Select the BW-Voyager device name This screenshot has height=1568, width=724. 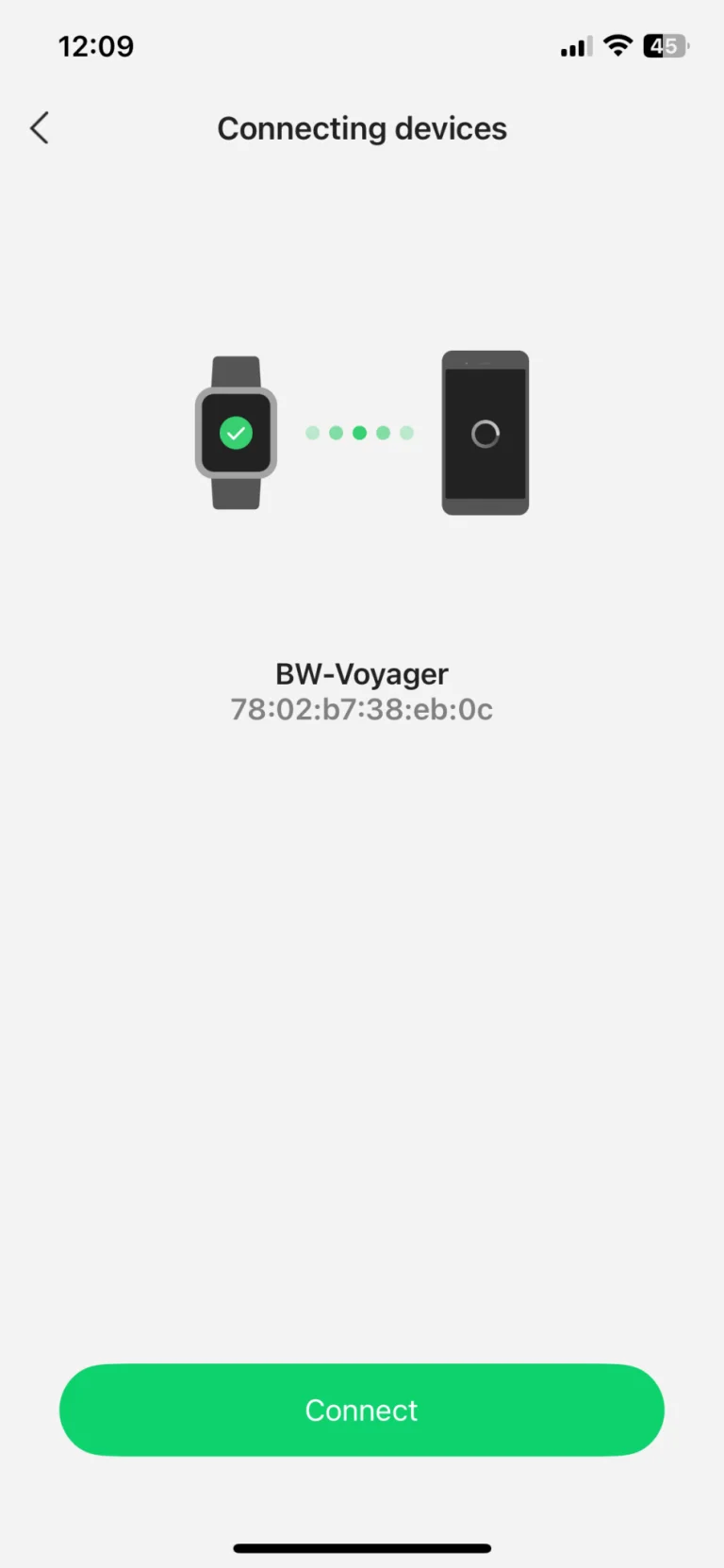(361, 673)
